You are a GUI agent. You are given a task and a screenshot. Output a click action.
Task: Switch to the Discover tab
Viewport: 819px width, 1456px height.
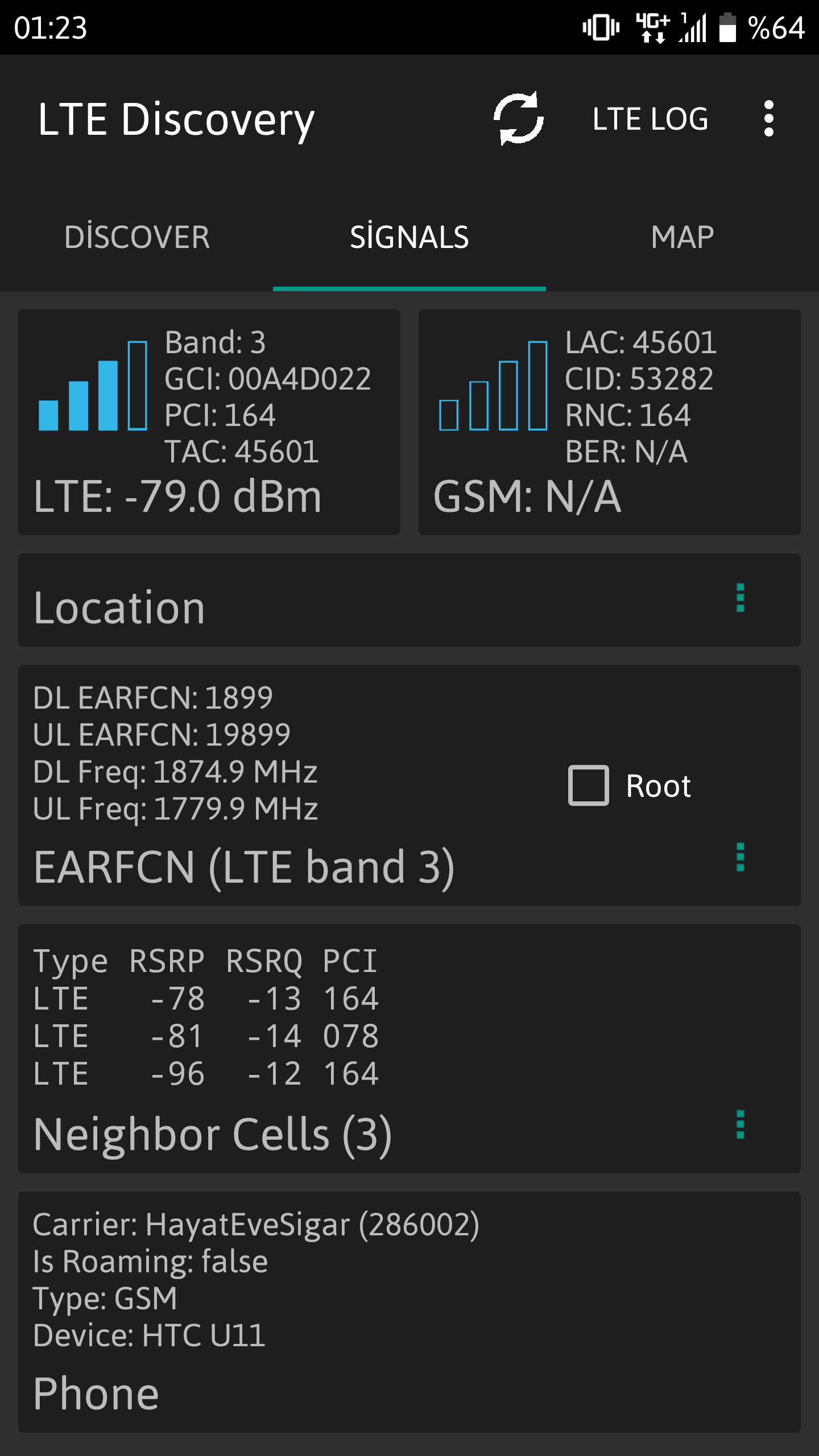click(136, 237)
